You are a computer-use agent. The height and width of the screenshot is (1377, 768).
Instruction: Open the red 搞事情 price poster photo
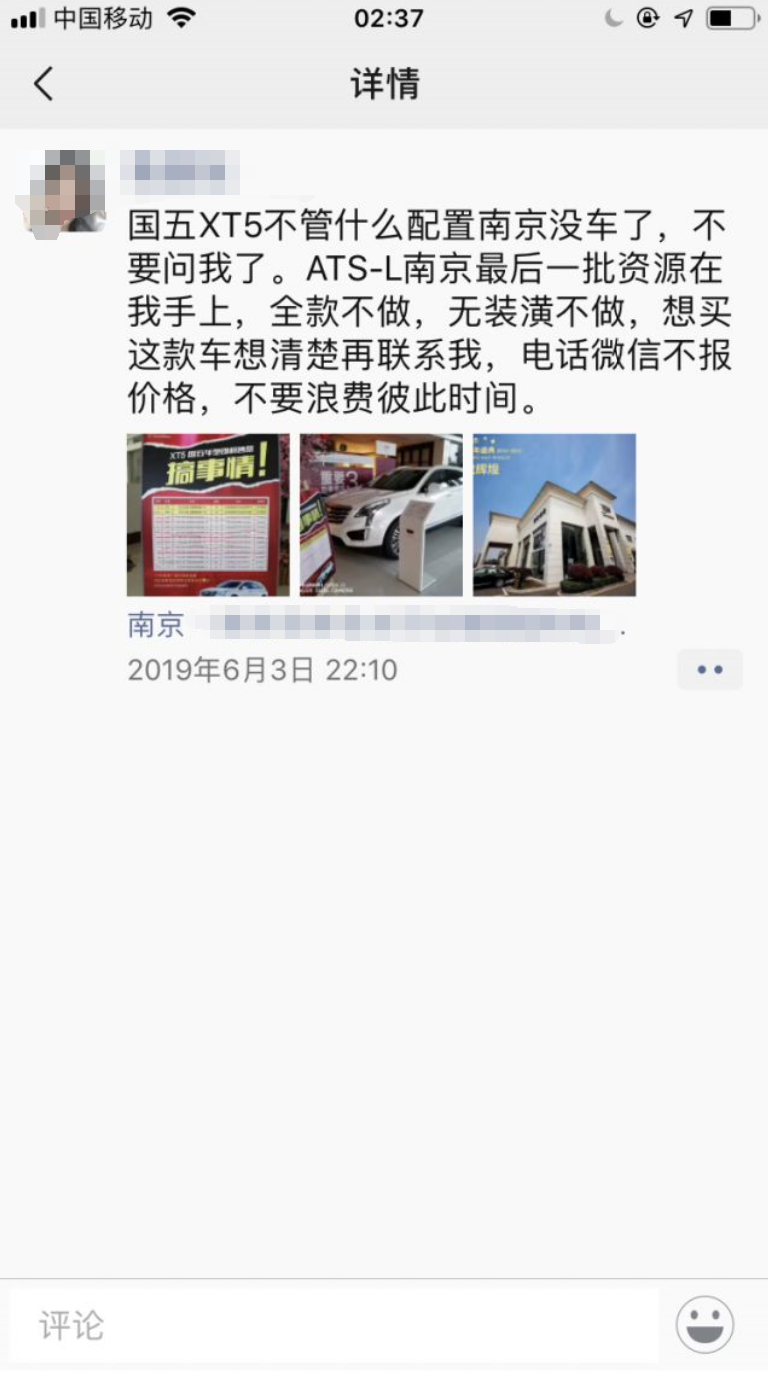click(208, 515)
